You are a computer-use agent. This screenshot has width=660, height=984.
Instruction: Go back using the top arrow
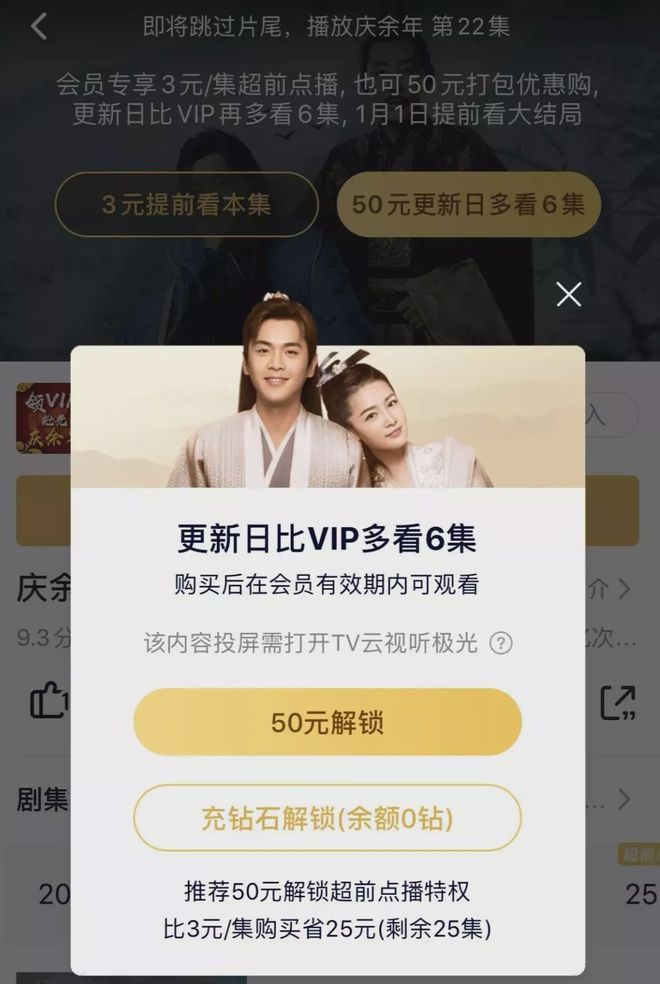39,26
